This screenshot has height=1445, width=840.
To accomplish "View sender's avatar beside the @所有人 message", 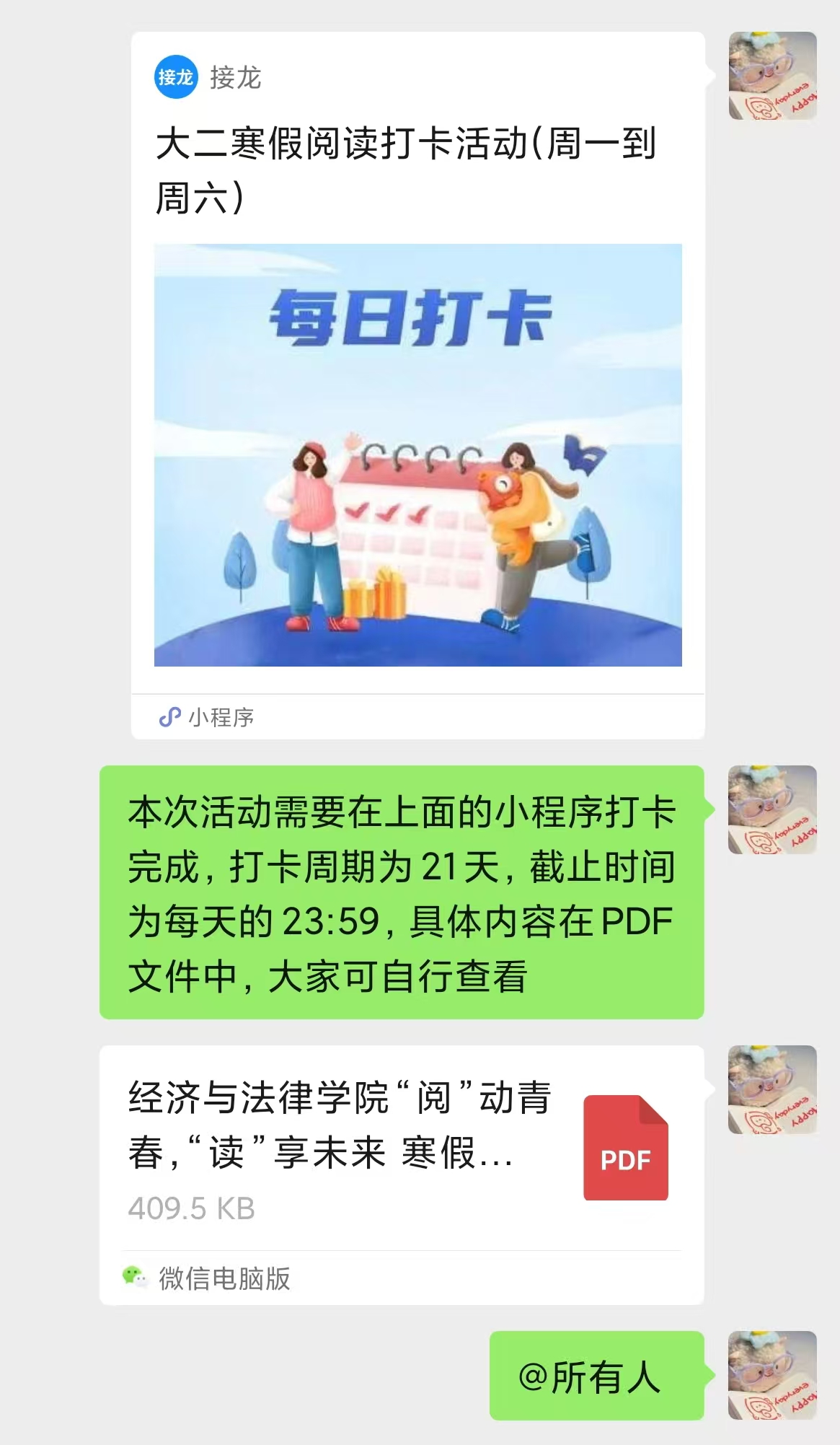I will coord(772,1375).
